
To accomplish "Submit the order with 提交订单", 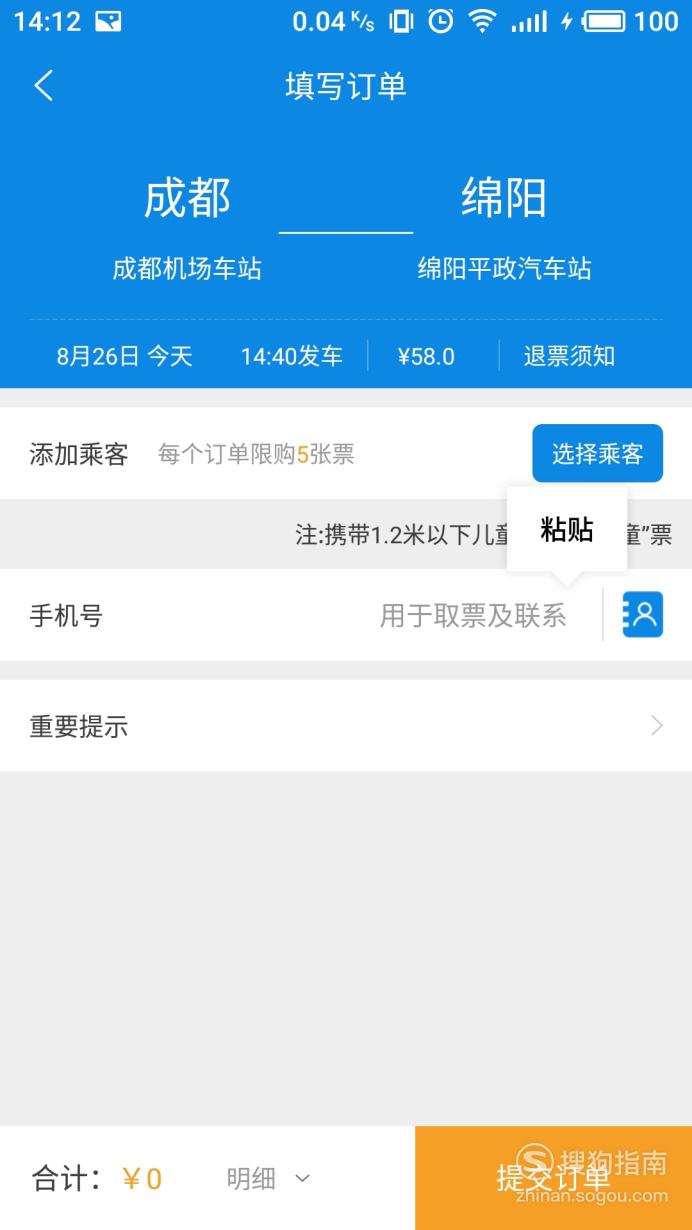I will click(x=553, y=1178).
